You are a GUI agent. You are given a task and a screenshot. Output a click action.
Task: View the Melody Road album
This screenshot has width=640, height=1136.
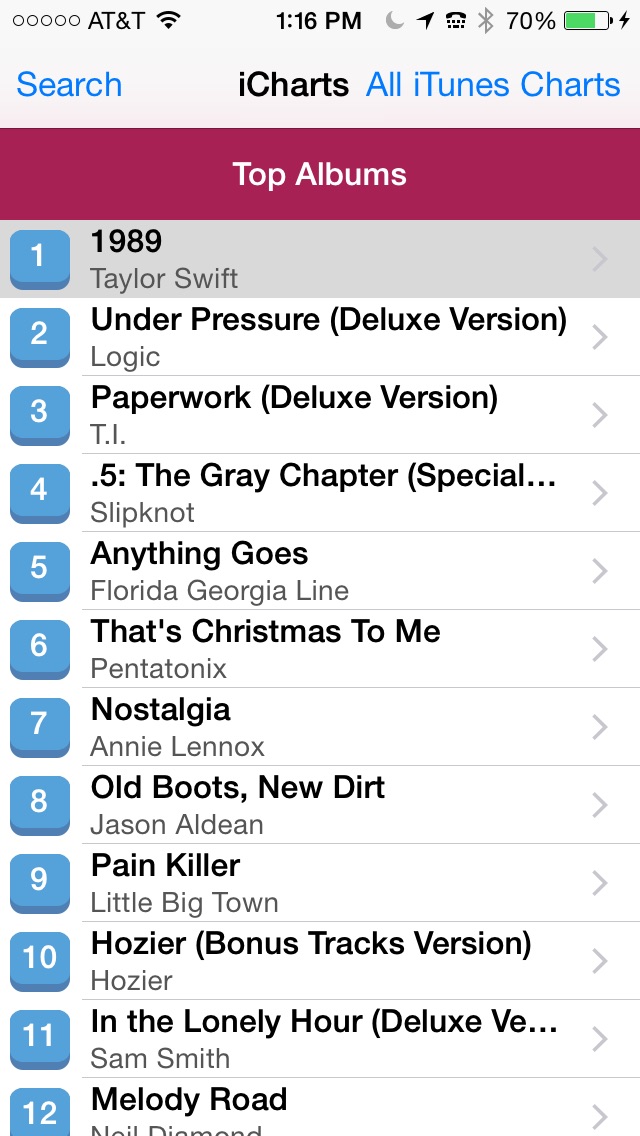point(320,1107)
